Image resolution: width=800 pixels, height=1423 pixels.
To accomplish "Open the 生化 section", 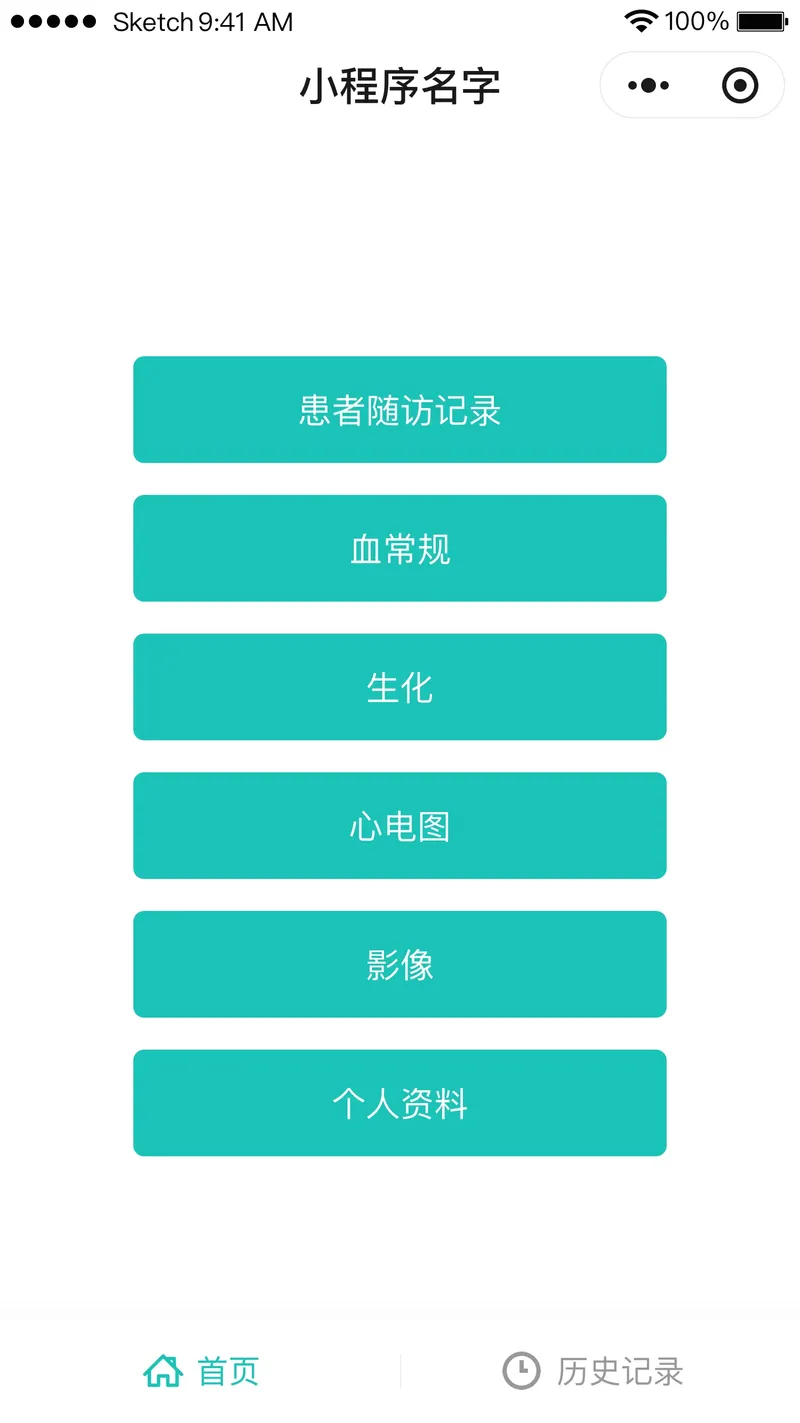I will (400, 687).
